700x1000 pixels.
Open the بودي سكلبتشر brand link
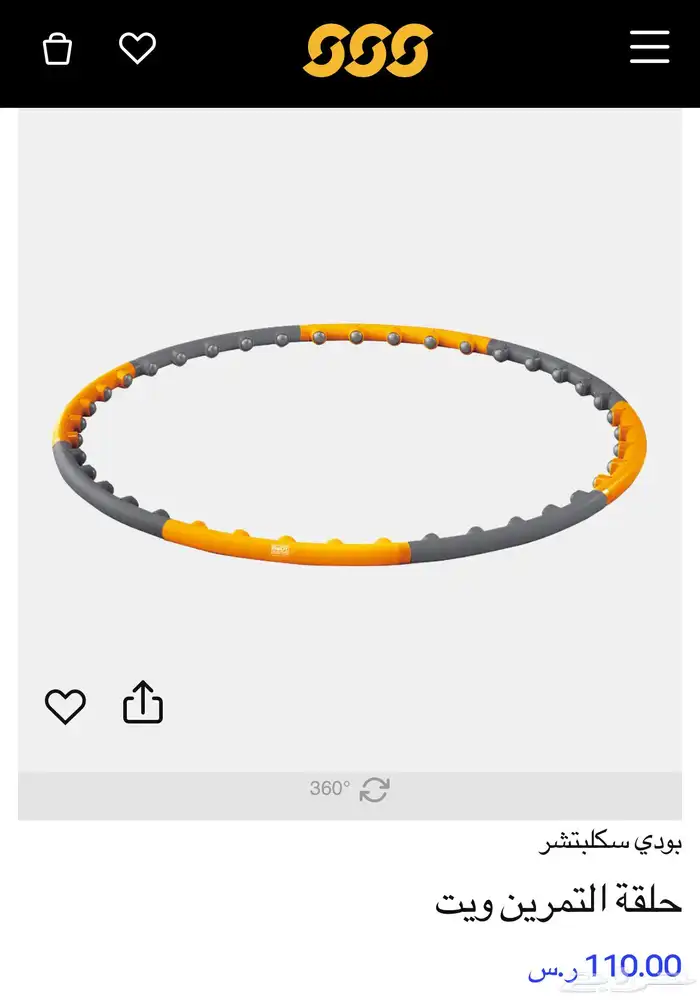[611, 842]
